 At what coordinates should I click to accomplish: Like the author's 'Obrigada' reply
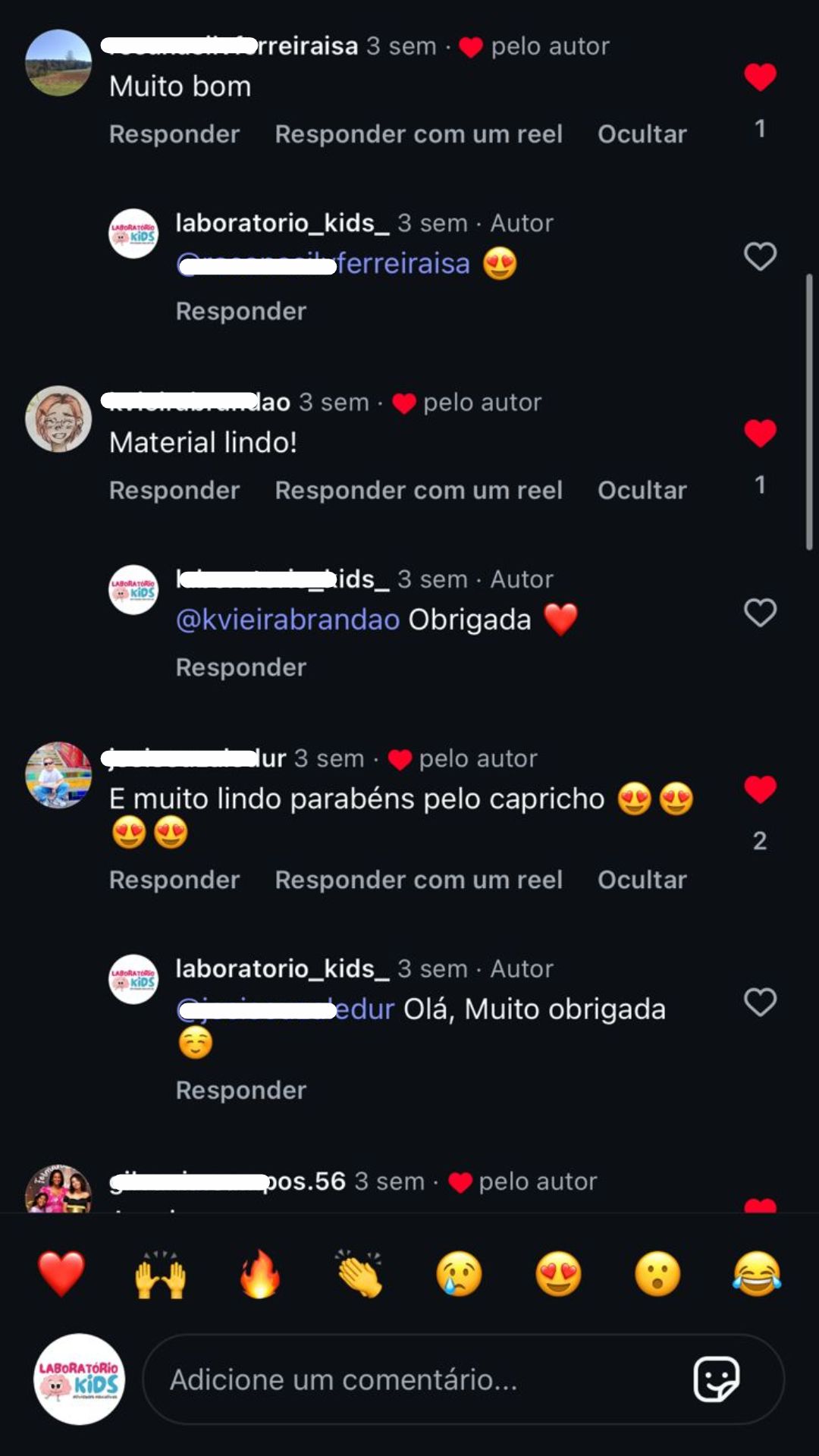760,613
